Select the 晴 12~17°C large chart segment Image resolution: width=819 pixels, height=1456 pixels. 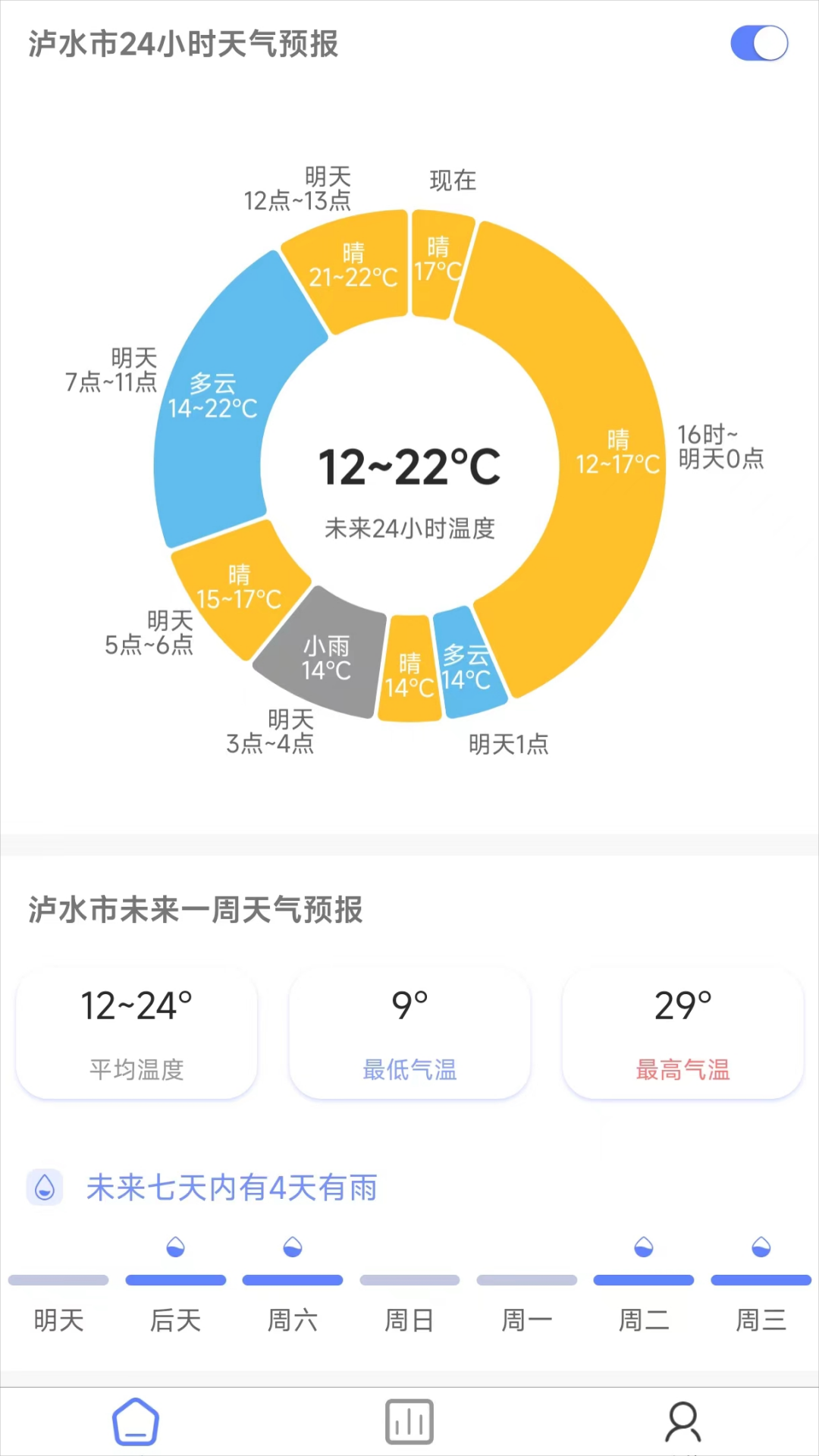[618, 451]
